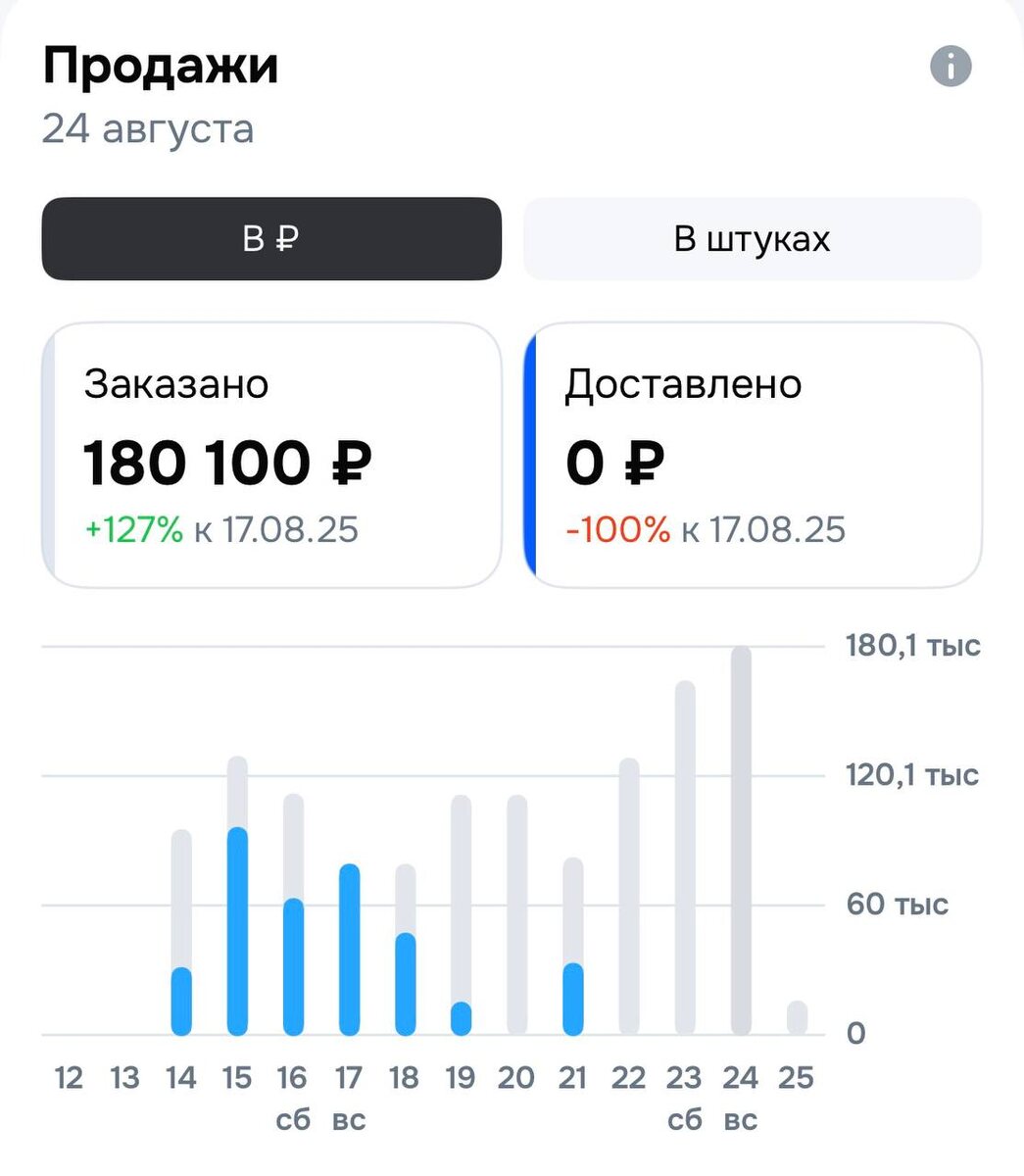This screenshot has width=1024, height=1176.
Task: Select the 60 тыс axis label
Action: [895, 904]
